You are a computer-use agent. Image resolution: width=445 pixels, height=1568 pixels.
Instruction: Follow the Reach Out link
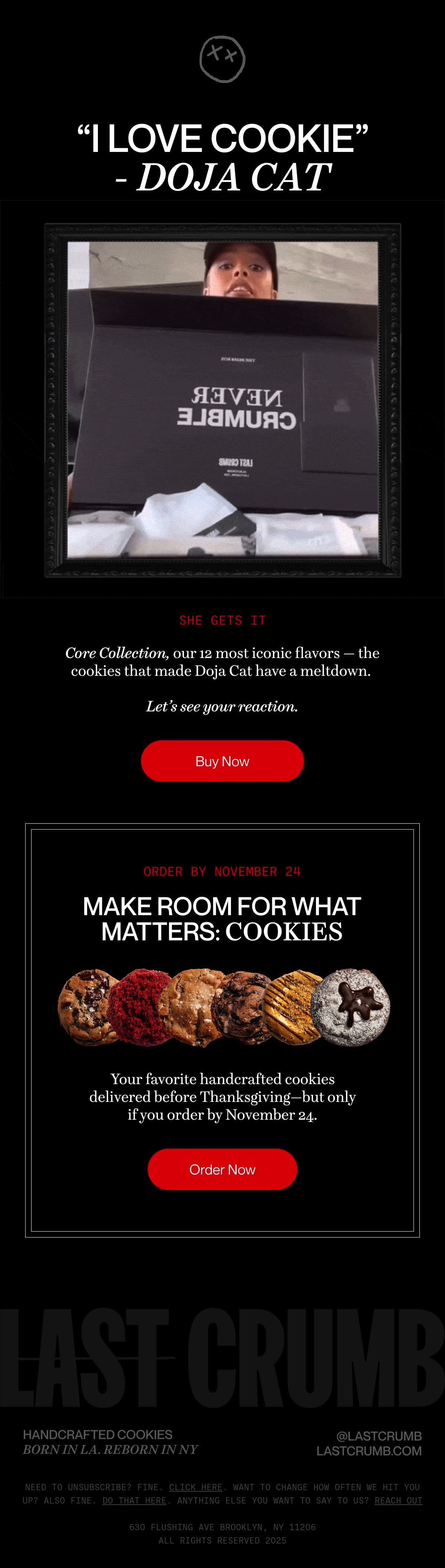pyautogui.click(x=399, y=1501)
